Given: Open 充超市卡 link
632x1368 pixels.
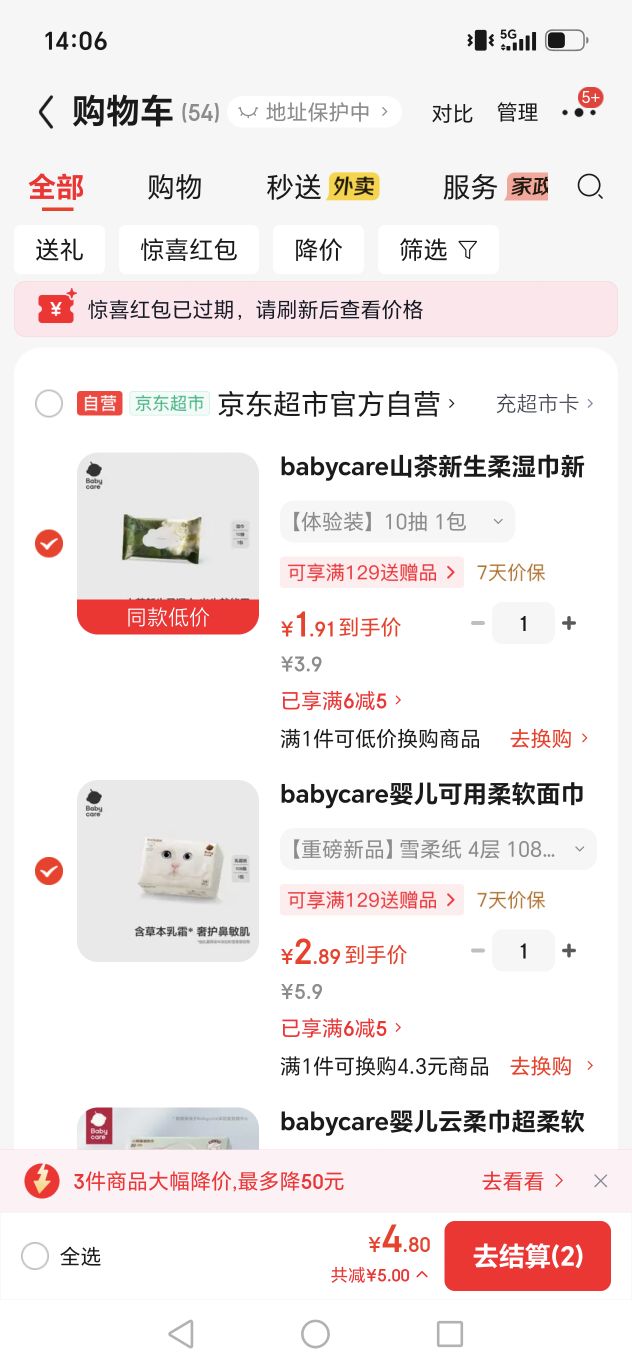Looking at the screenshot, I should pyautogui.click(x=545, y=404).
